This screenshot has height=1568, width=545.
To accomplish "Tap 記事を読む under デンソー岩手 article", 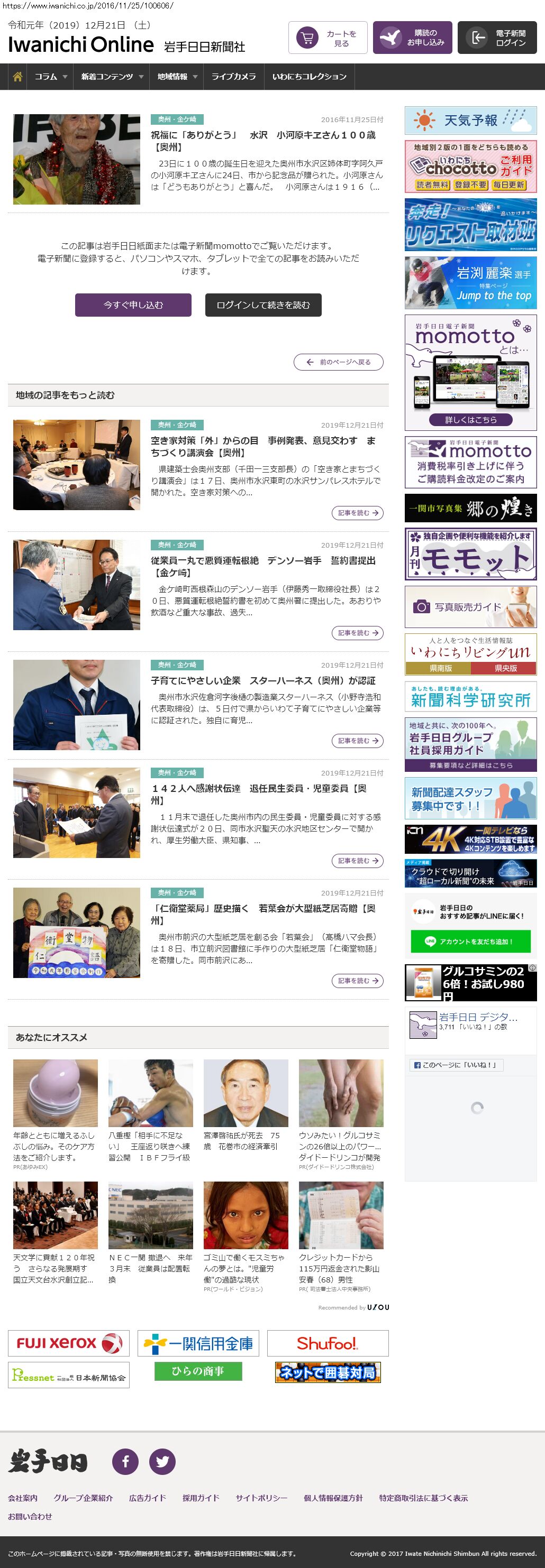I will click(358, 633).
